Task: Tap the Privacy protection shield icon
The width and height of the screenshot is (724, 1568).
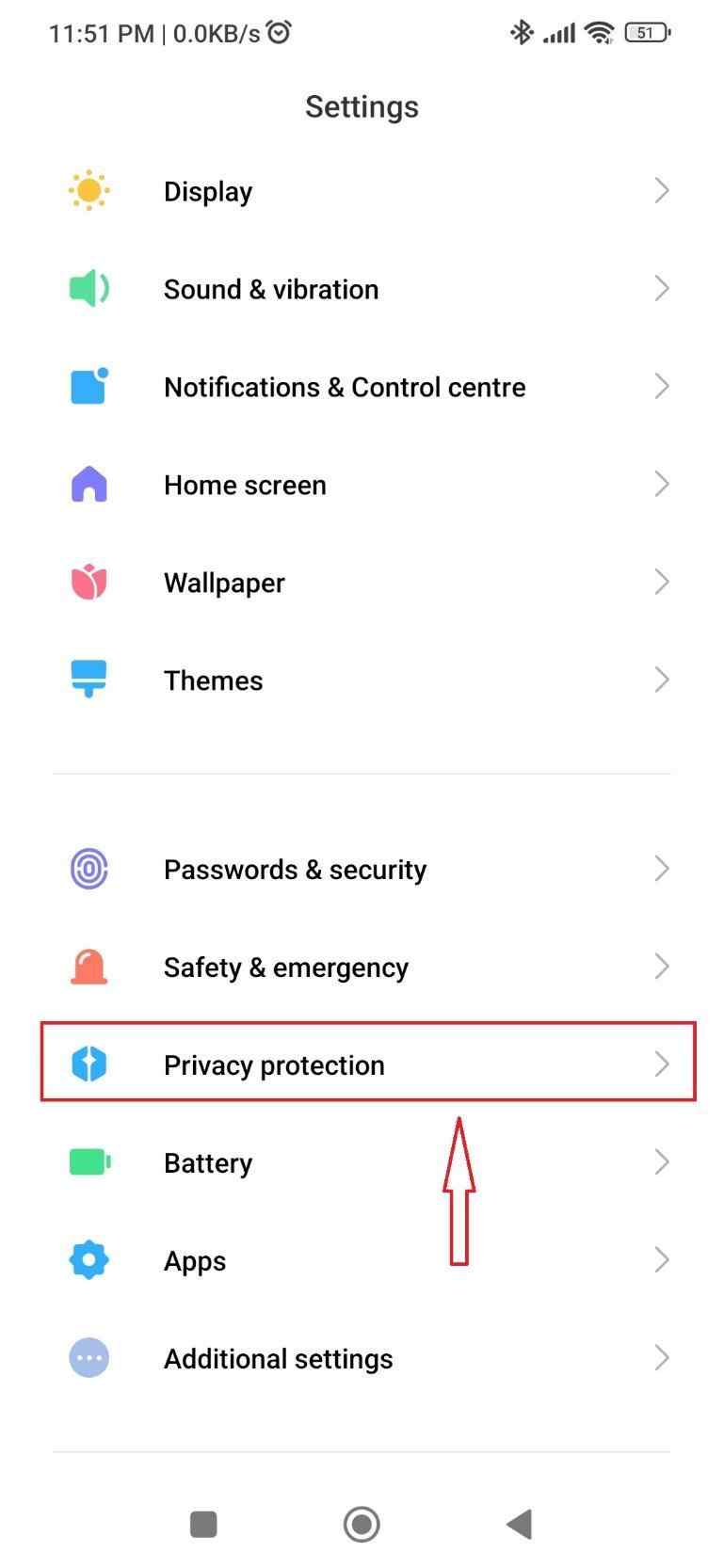Action: tap(88, 1064)
